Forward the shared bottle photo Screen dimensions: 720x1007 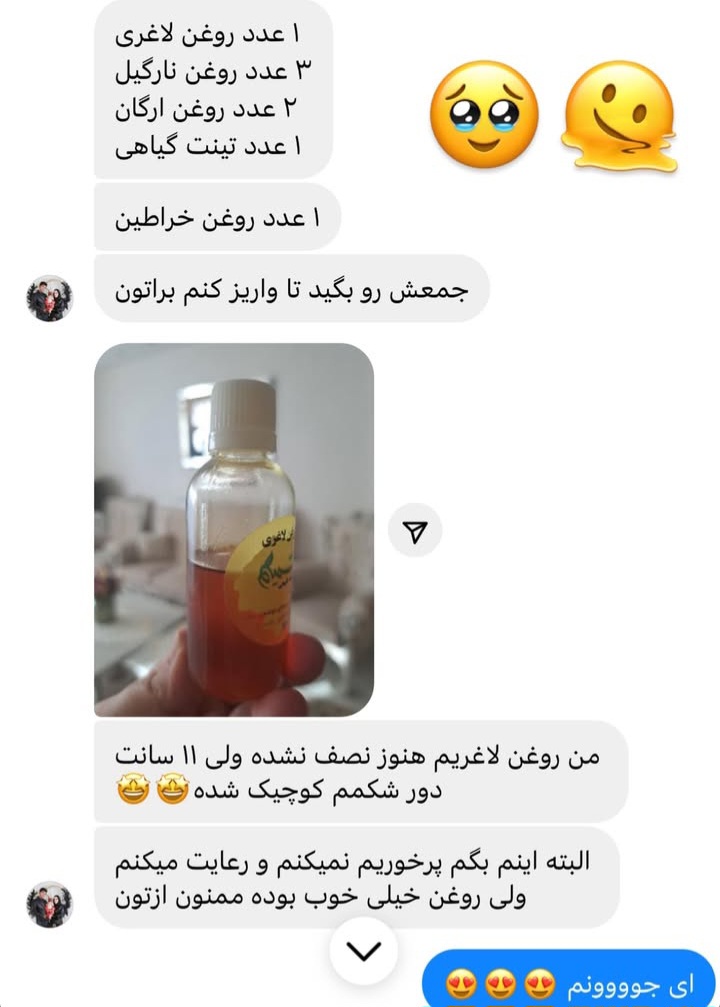(415, 531)
